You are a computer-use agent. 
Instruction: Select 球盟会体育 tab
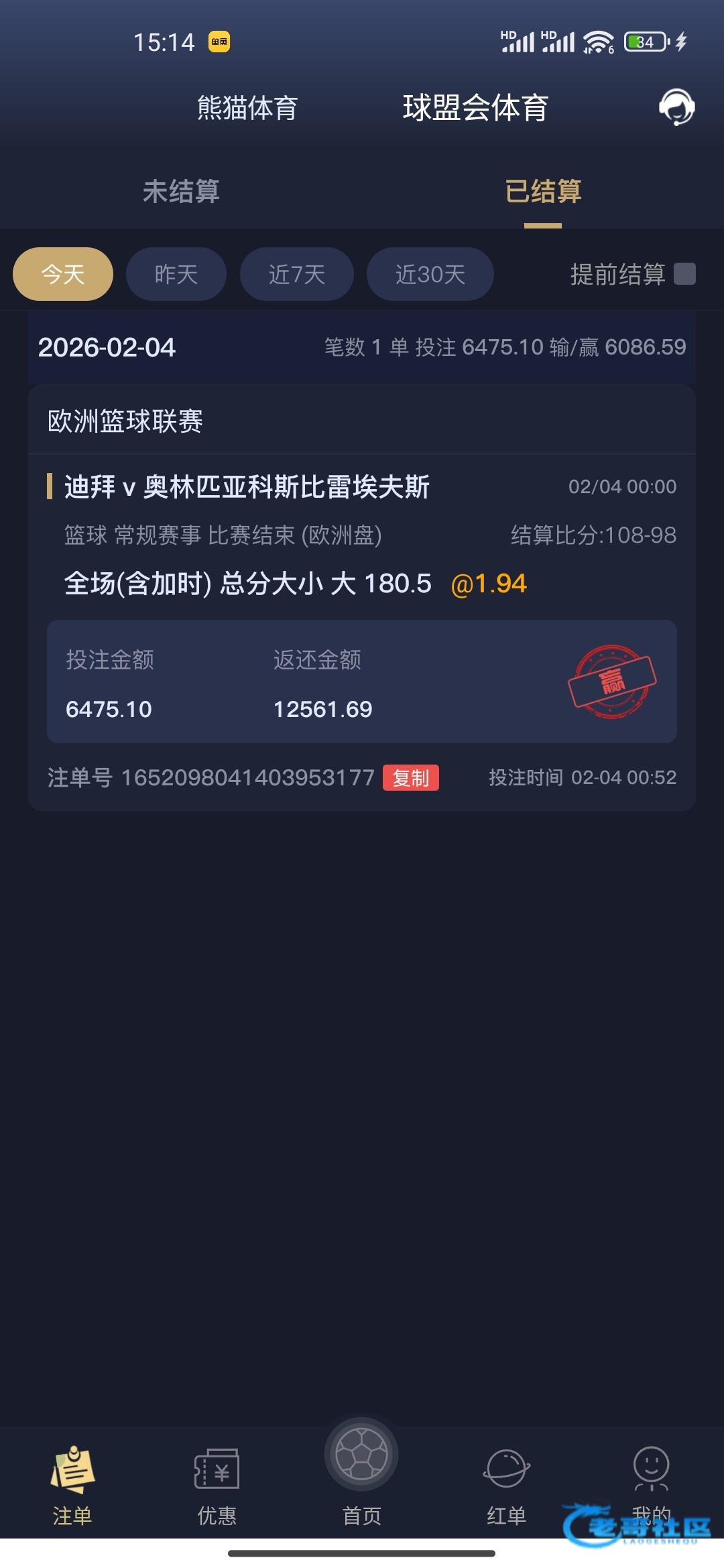coord(475,108)
